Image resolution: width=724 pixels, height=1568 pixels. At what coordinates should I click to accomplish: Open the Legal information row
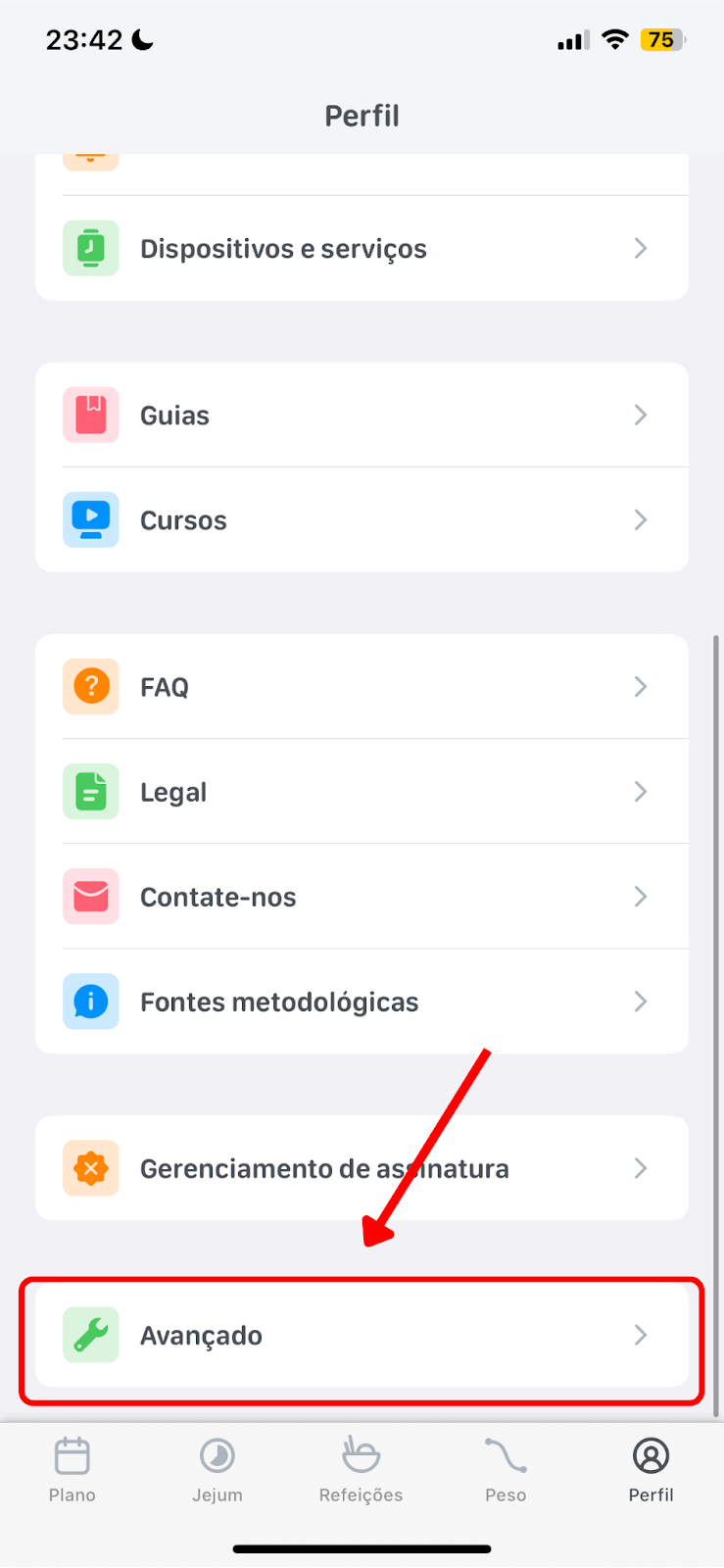click(362, 791)
